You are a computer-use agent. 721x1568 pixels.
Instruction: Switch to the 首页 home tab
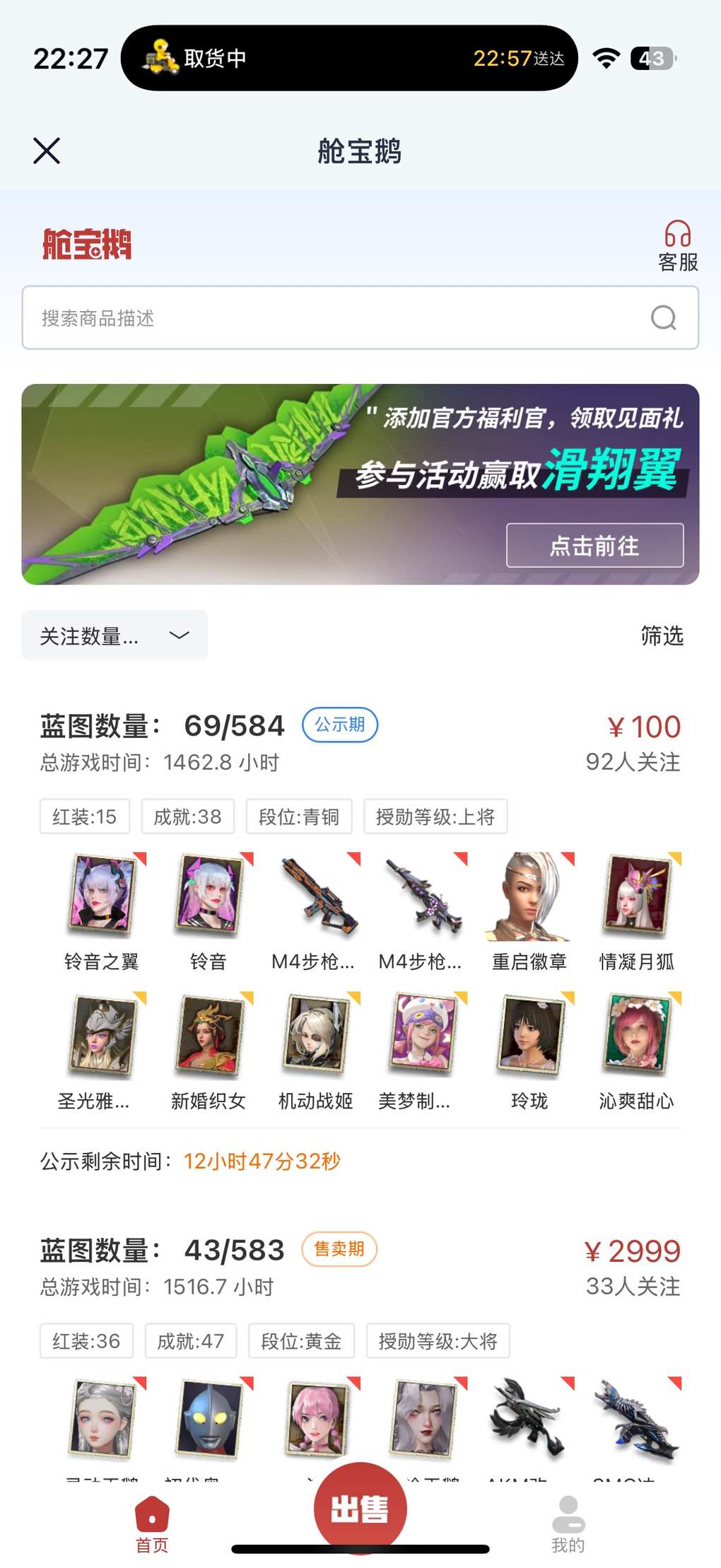pos(152,1524)
